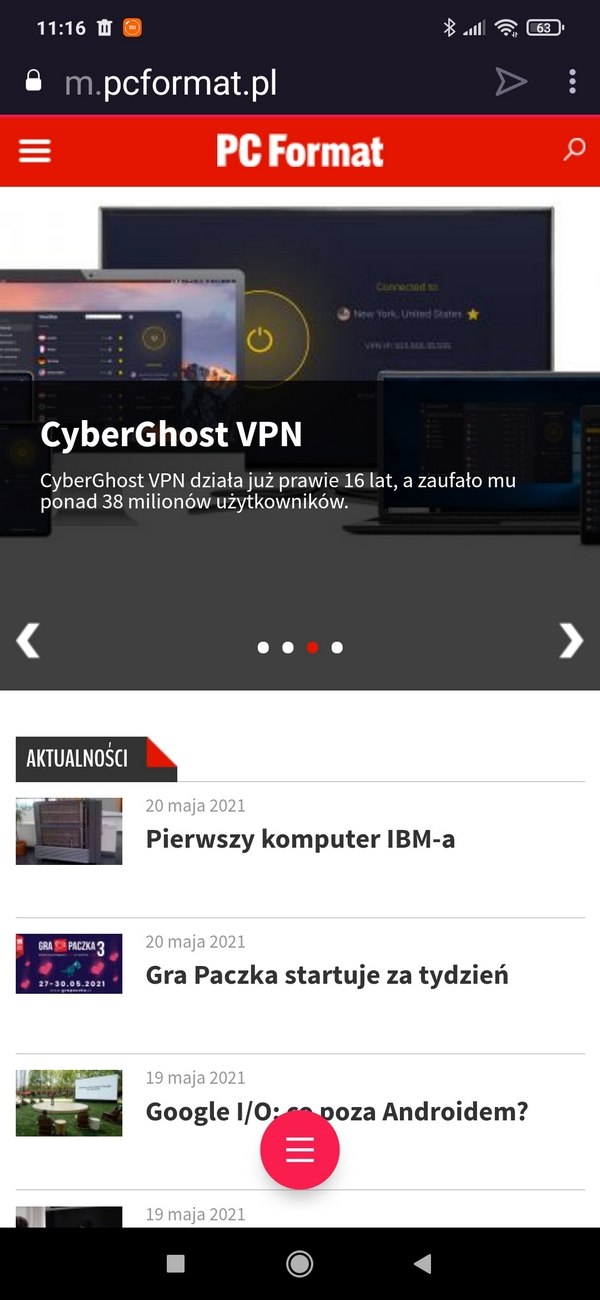The image size is (600, 1300).
Task: Open Gra Paczka startuje za tydzień
Action: [x=327, y=975]
